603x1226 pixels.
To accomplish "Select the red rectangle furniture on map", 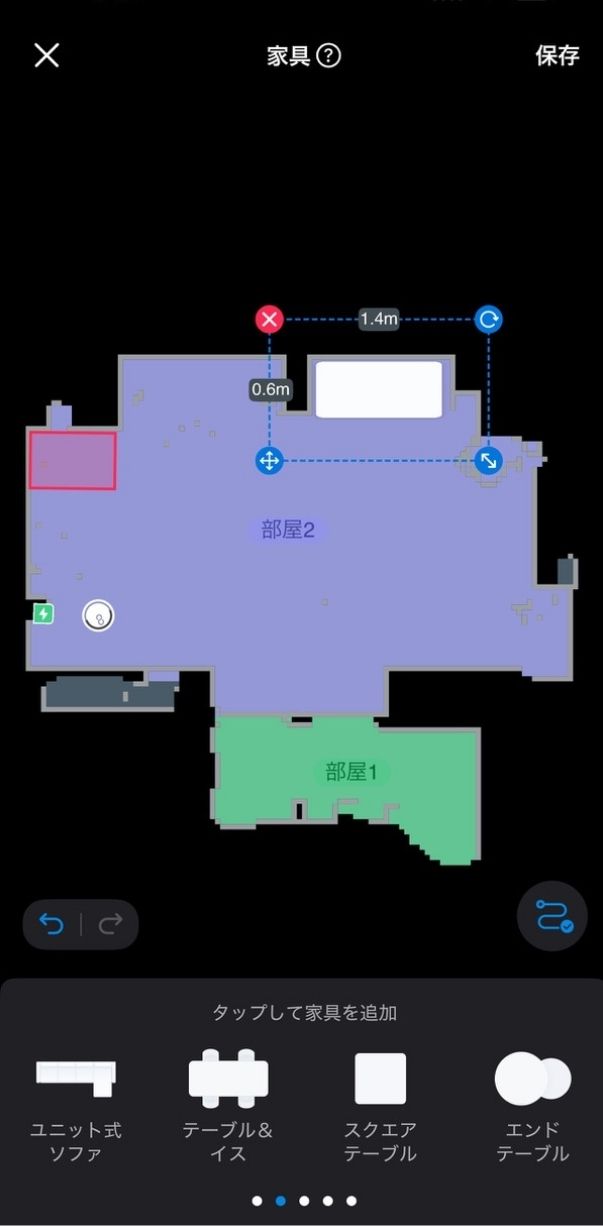I will 72,461.
